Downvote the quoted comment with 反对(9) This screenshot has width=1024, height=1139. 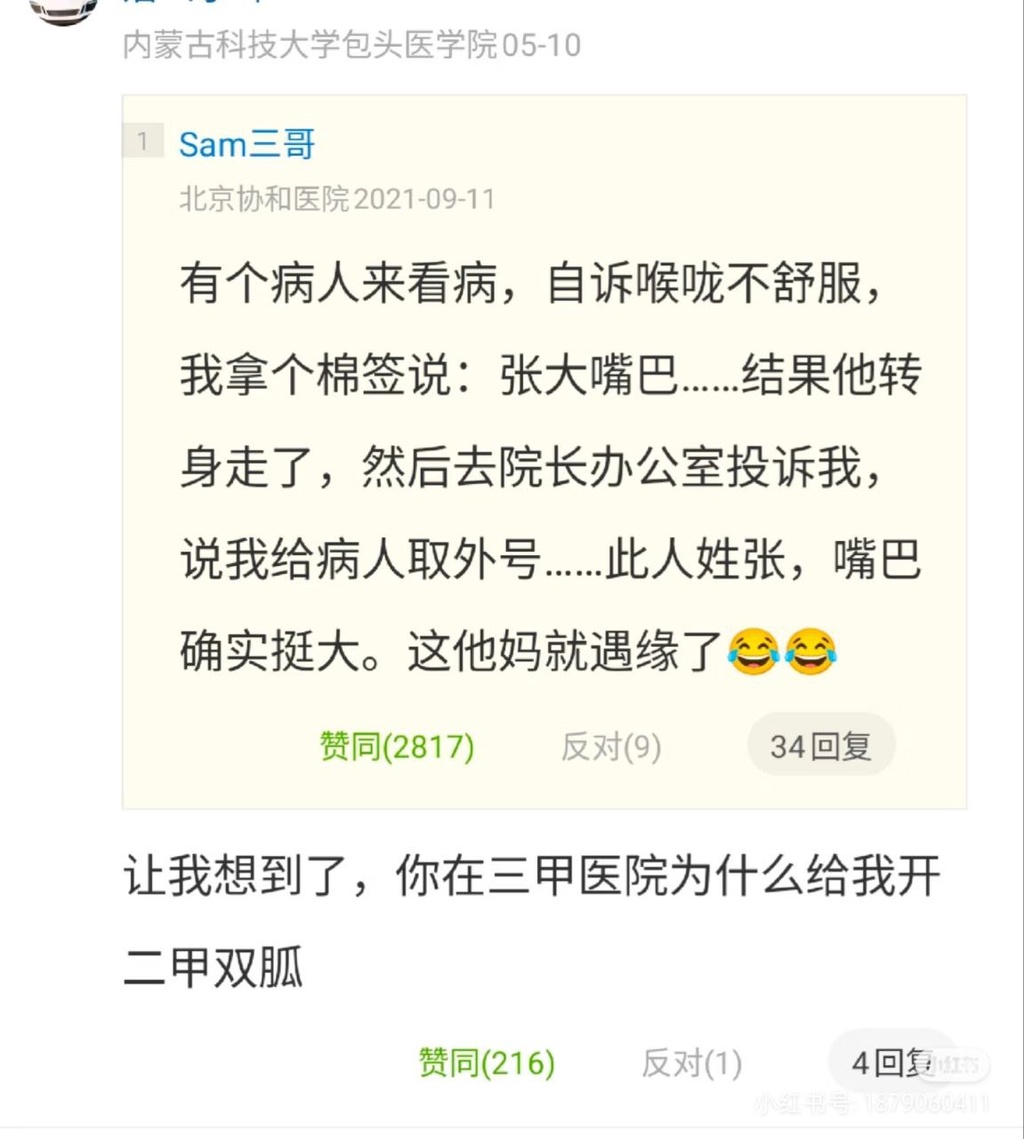pos(610,747)
